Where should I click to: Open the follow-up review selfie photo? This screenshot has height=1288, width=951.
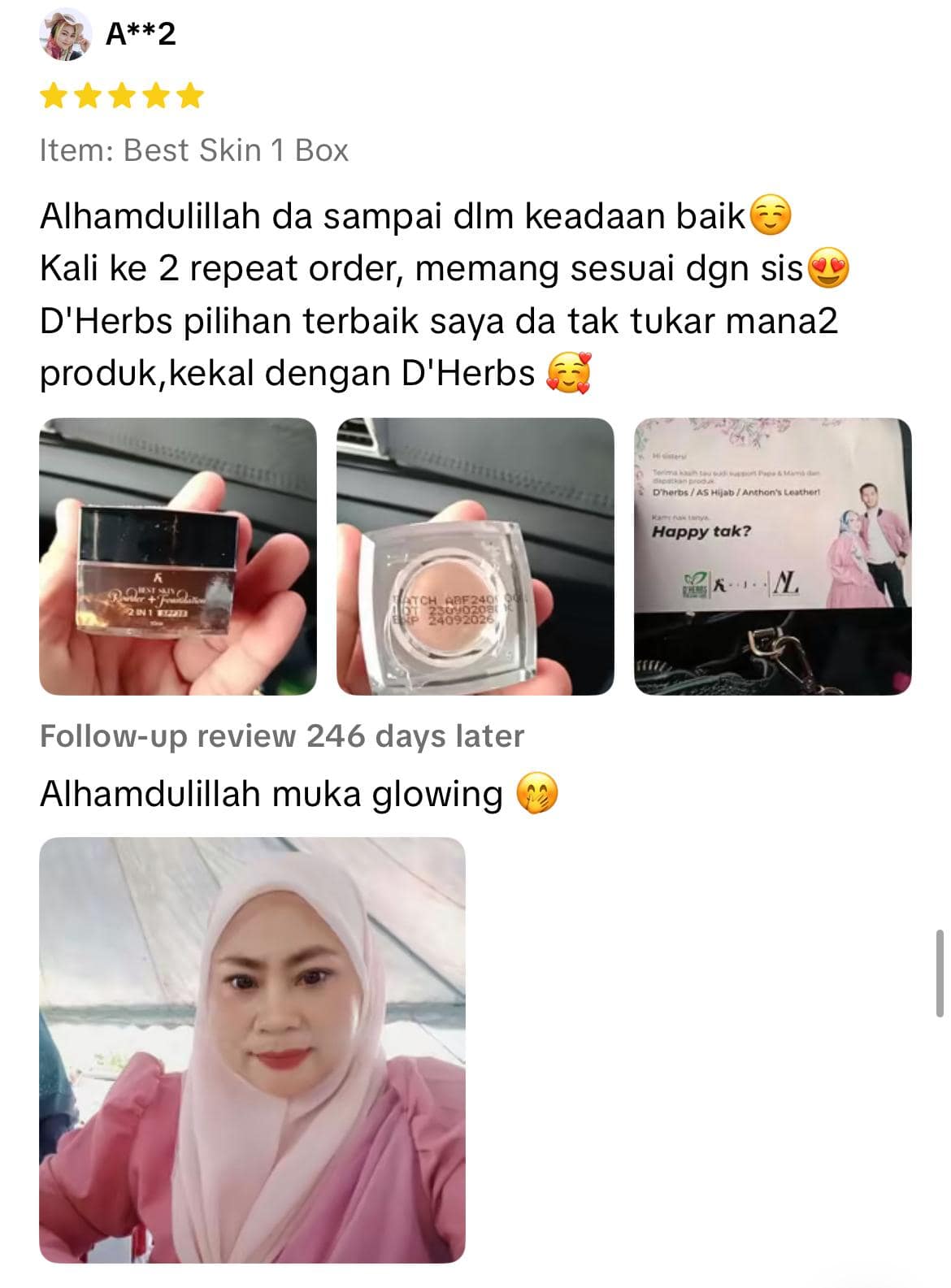252,1049
